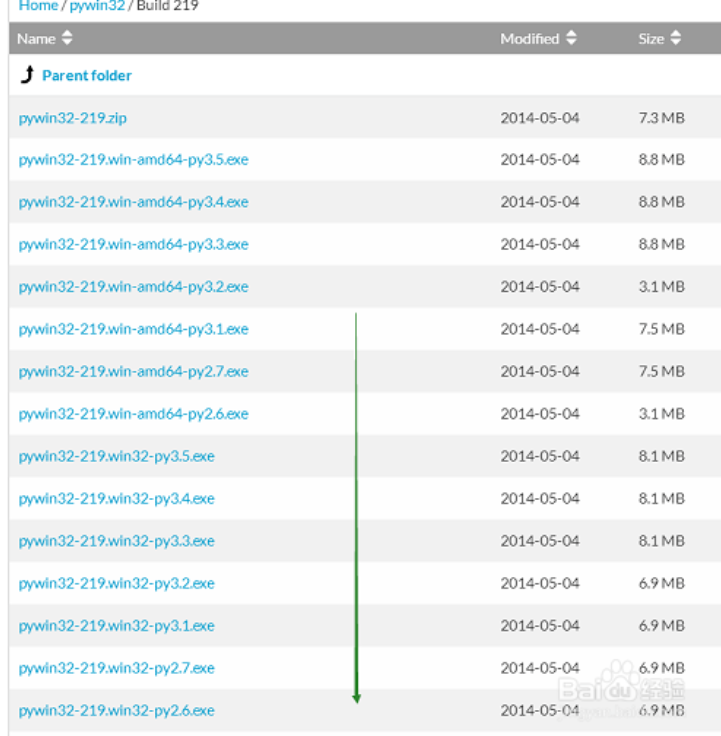Open pywin32-219.win-amd64-py3.1.exe link
The height and width of the screenshot is (736, 721).
point(133,329)
